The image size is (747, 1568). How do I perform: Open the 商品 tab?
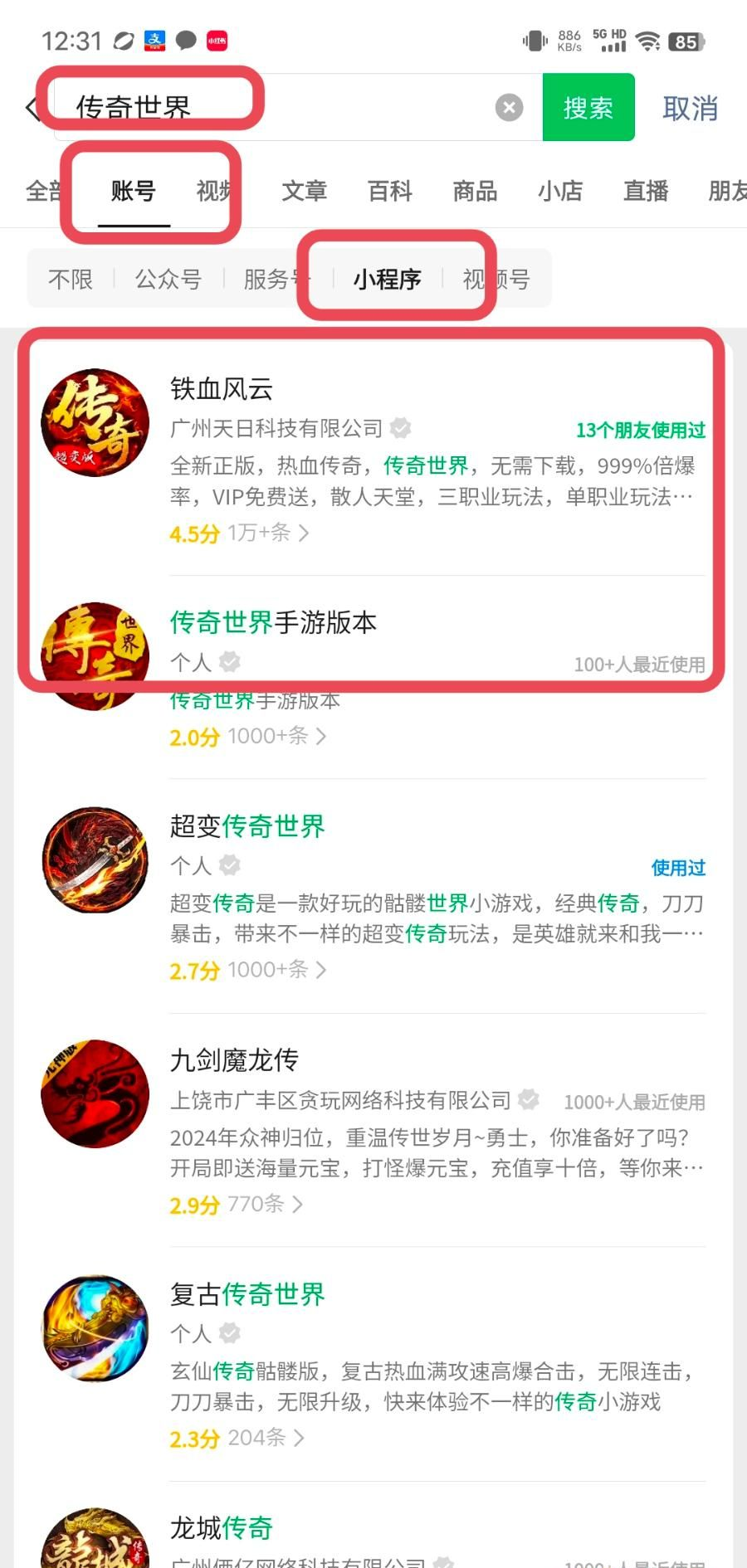click(475, 191)
